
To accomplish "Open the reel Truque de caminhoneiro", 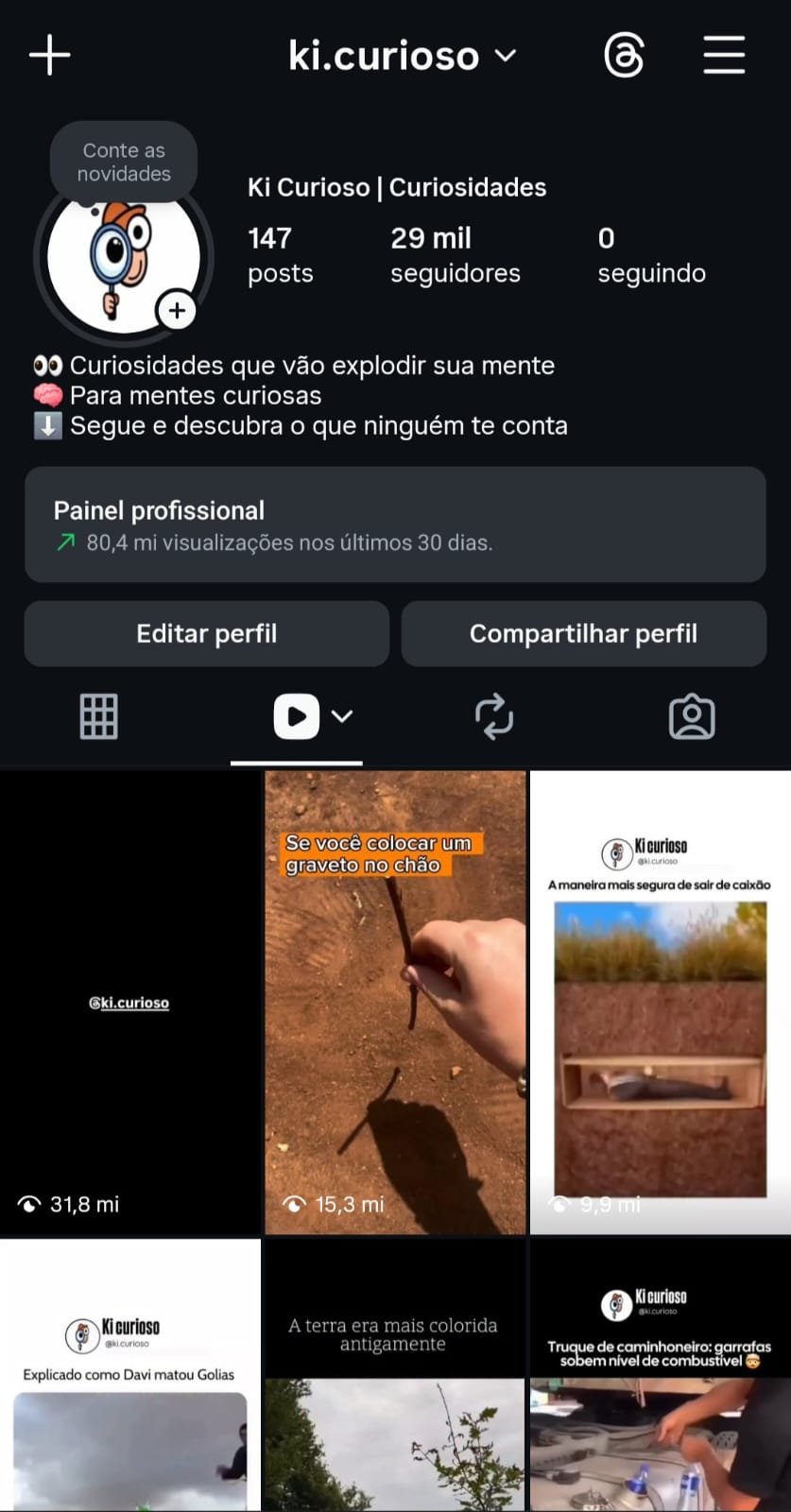I will tap(660, 1375).
